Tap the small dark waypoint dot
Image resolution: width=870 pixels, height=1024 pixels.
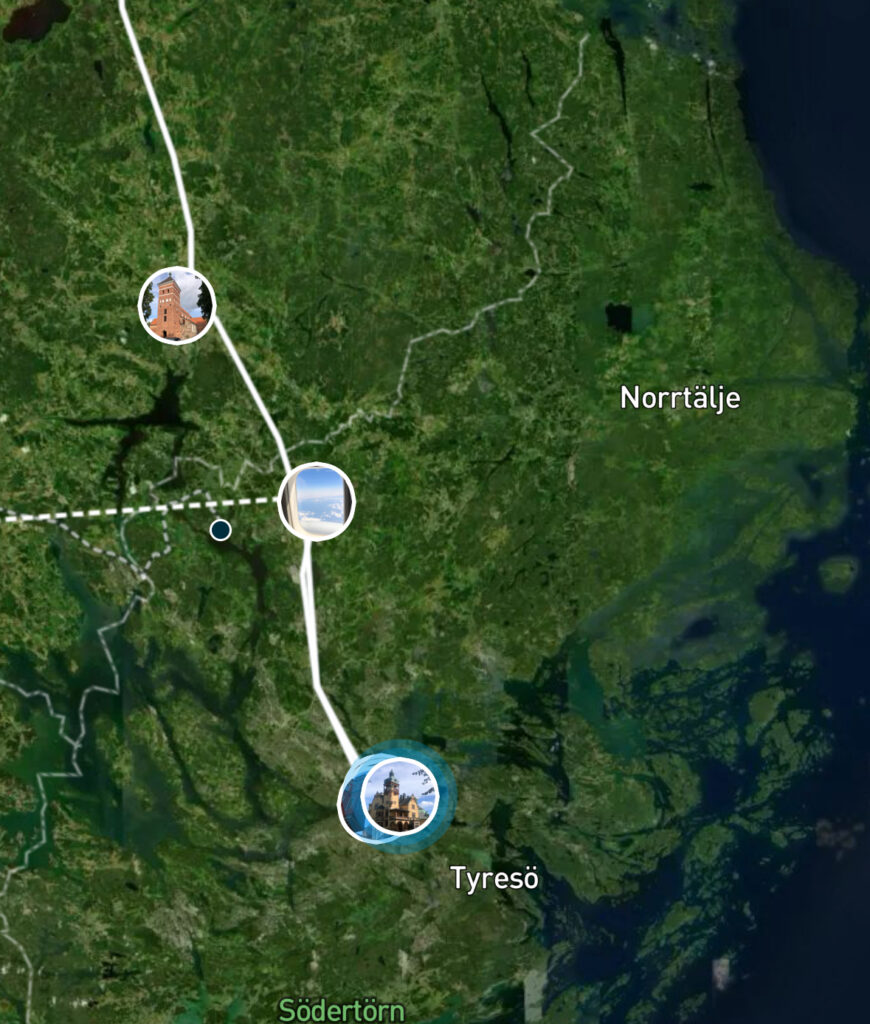click(x=221, y=530)
